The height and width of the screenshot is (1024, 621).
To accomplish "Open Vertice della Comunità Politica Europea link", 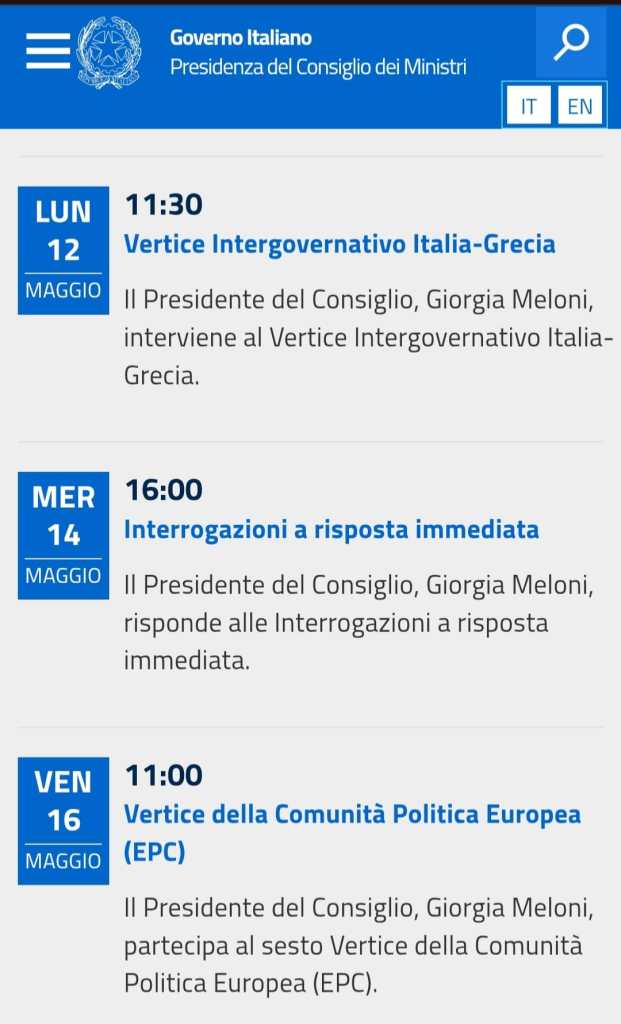I will (x=352, y=814).
